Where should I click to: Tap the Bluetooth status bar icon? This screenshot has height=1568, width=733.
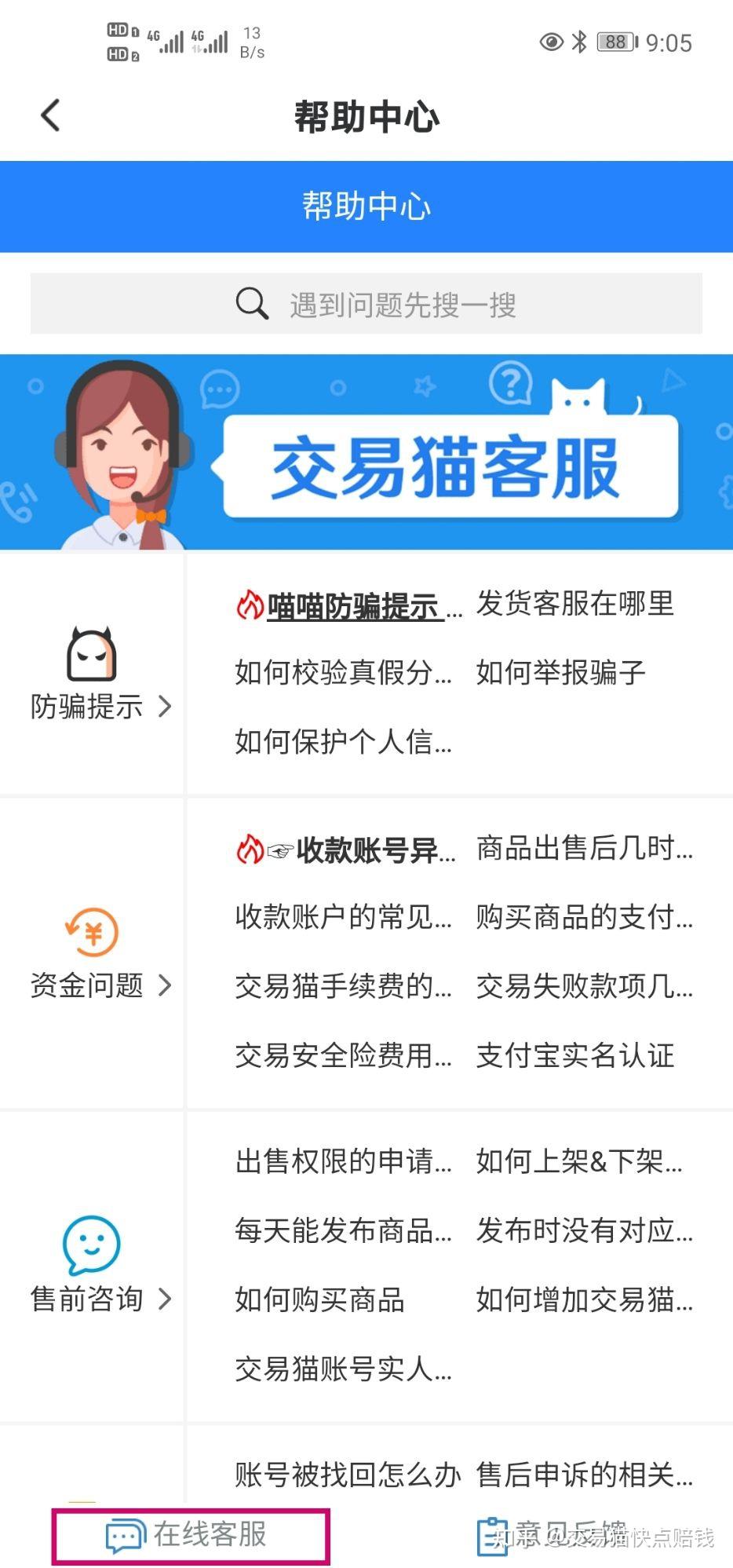pyautogui.click(x=580, y=43)
